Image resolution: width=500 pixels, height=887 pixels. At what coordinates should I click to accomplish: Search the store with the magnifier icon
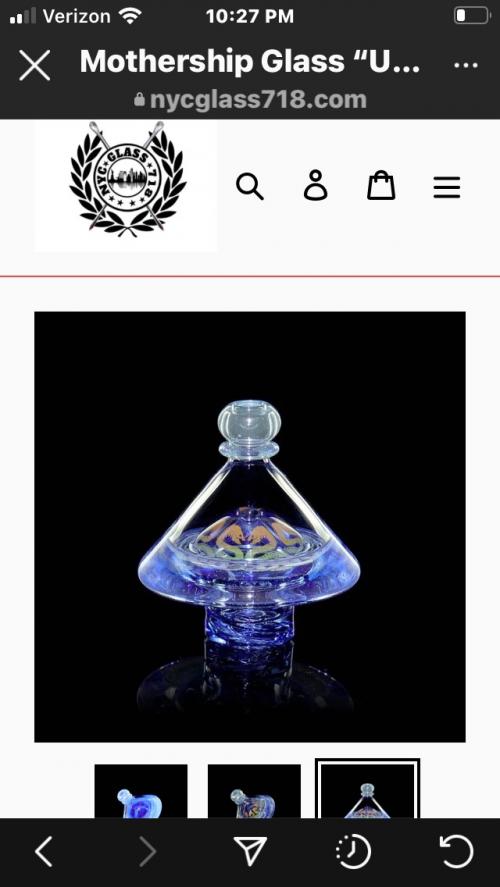click(x=249, y=186)
